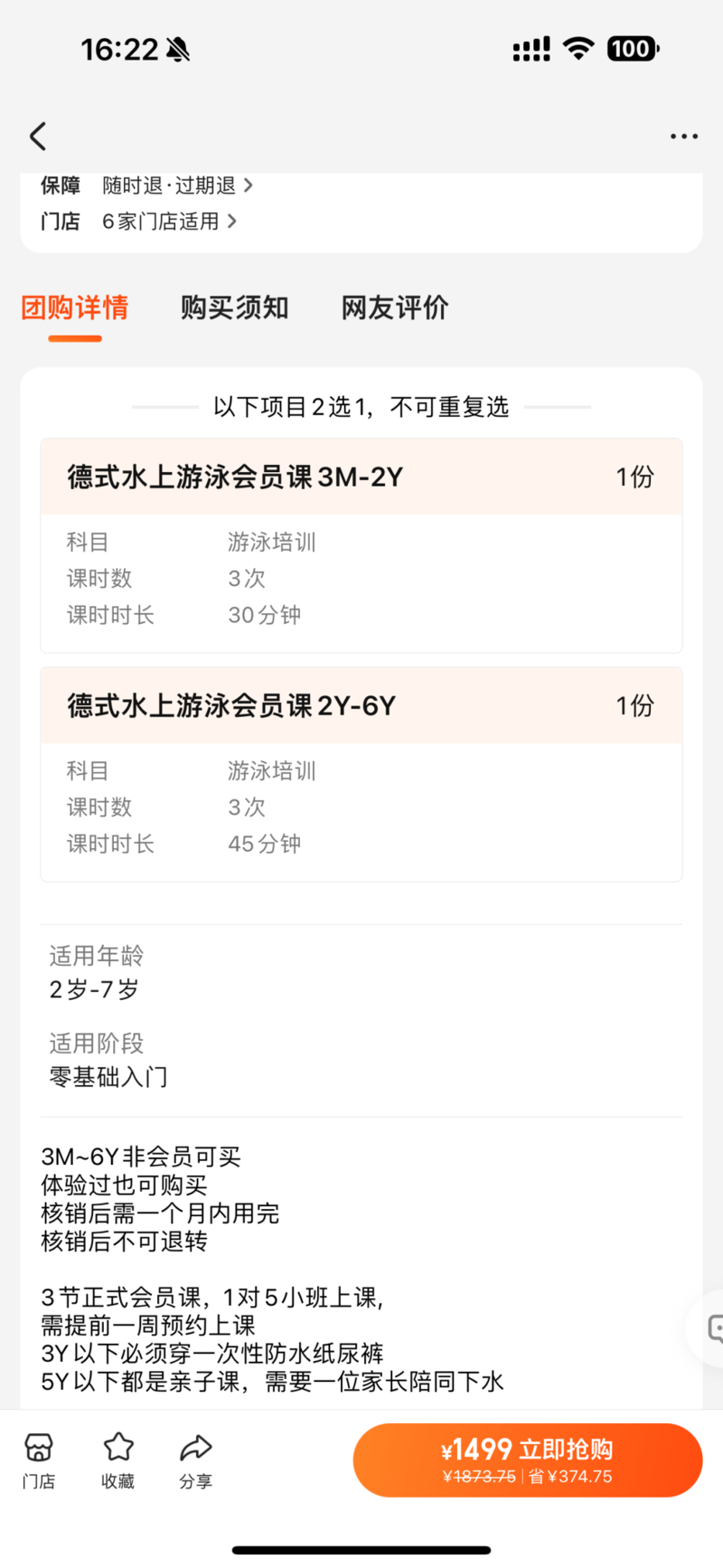
Task: Add this deal to 收藏
Action: tap(118, 1460)
